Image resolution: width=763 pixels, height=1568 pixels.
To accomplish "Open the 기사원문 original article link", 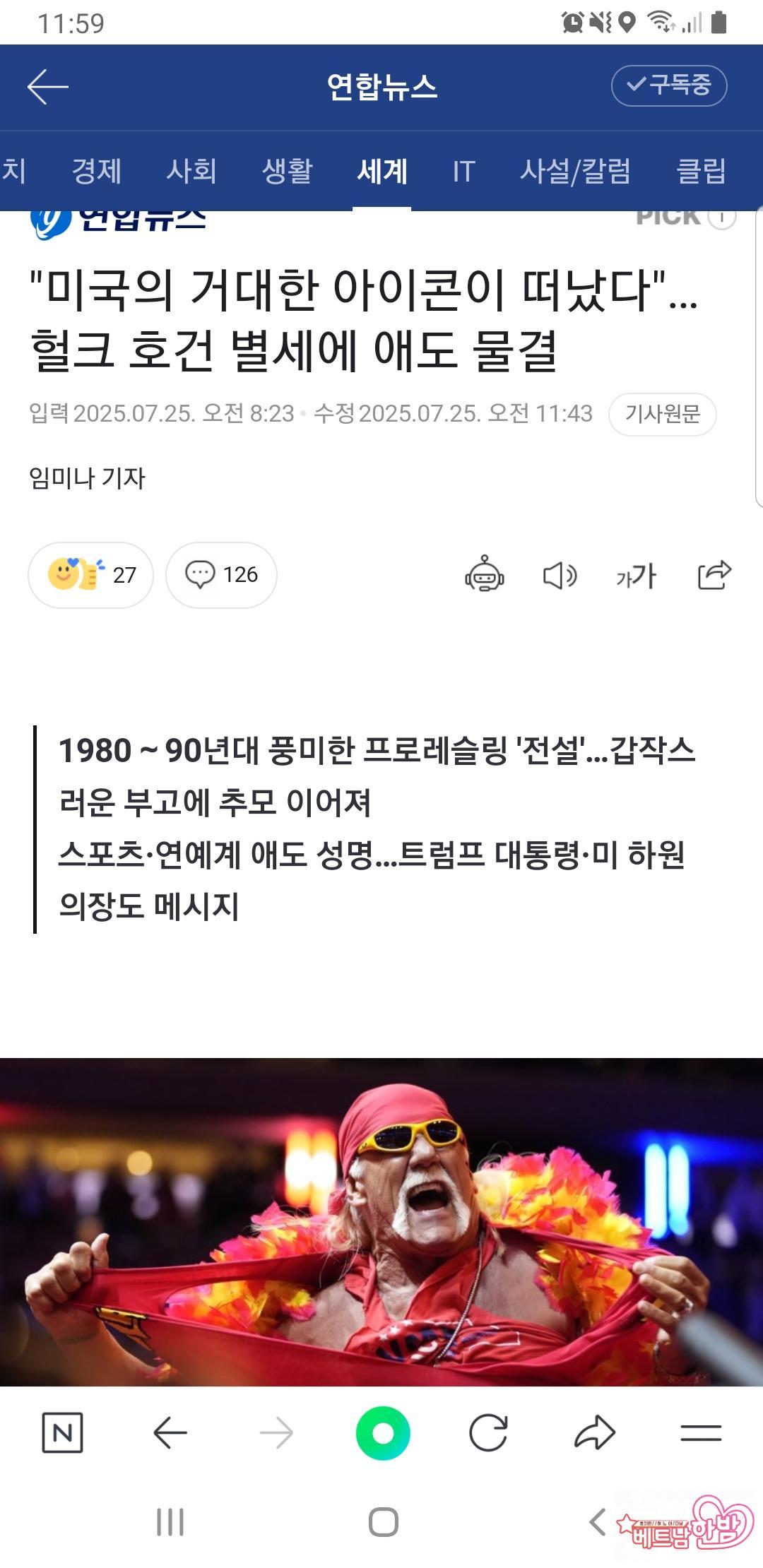I will pos(662,414).
